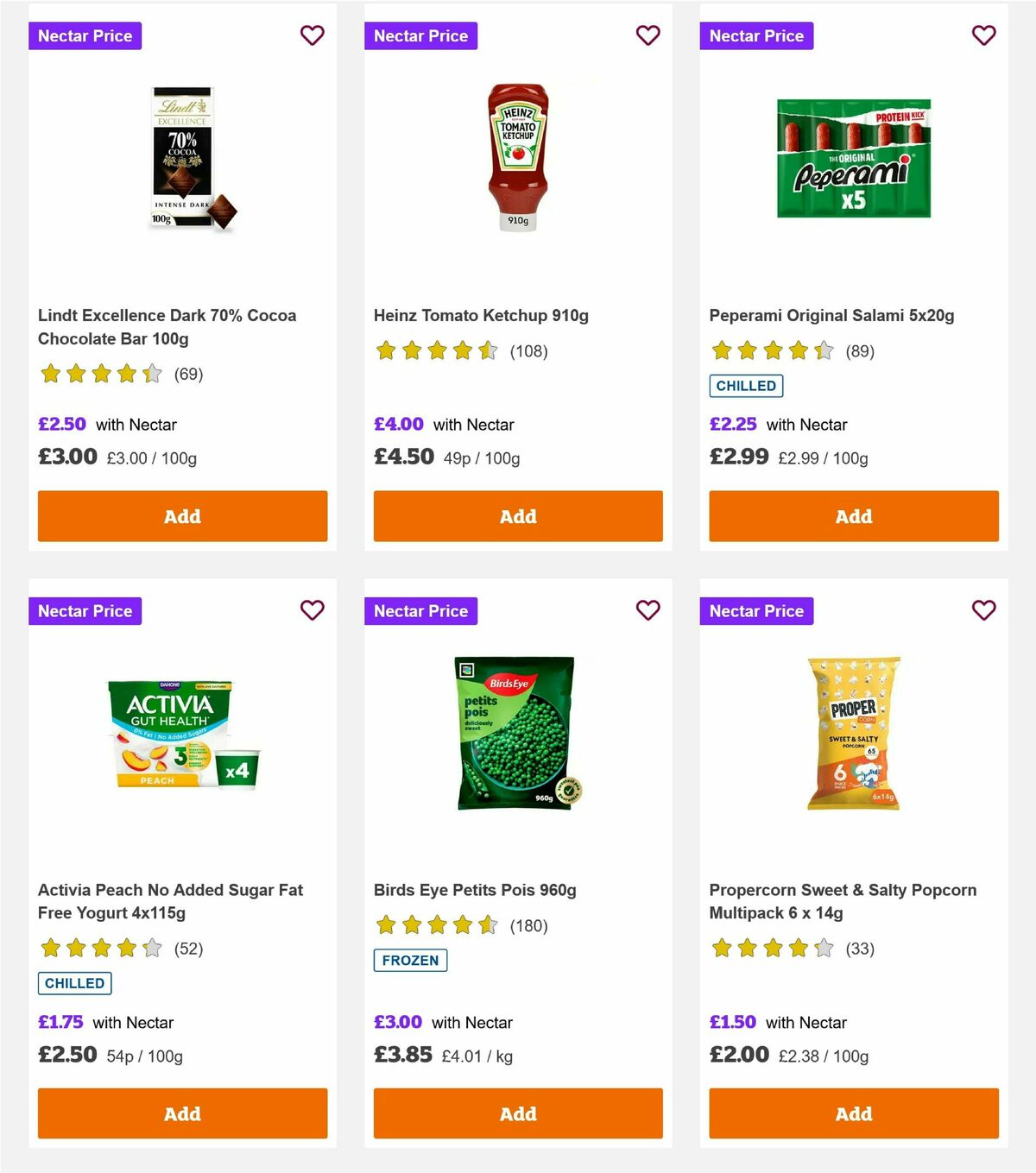Screen dimensions: 1036x1173
Task: Favourite the Heinz Tomato Ketchup product
Action: pos(647,35)
